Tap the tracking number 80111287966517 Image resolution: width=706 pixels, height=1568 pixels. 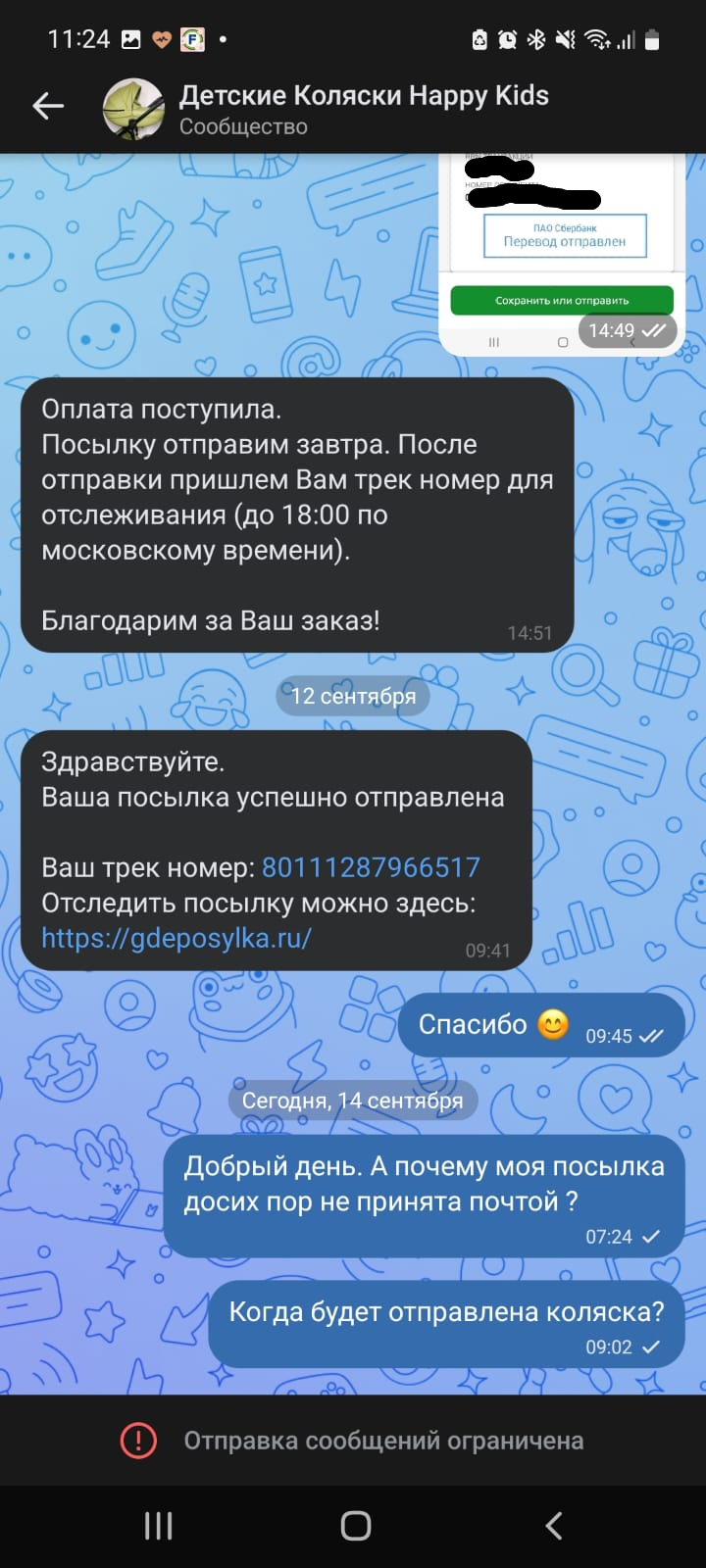point(371,867)
